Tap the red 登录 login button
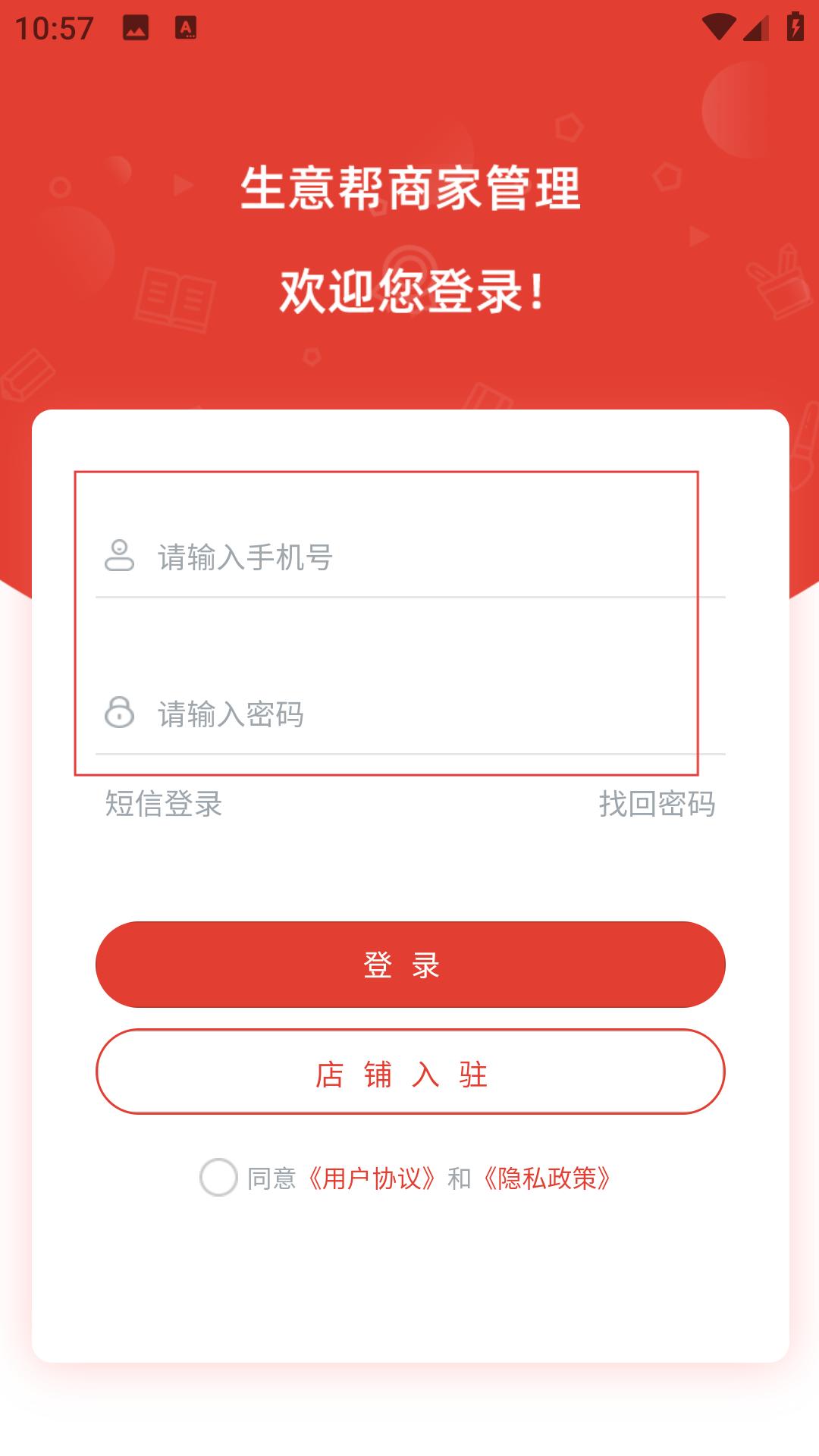 410,965
